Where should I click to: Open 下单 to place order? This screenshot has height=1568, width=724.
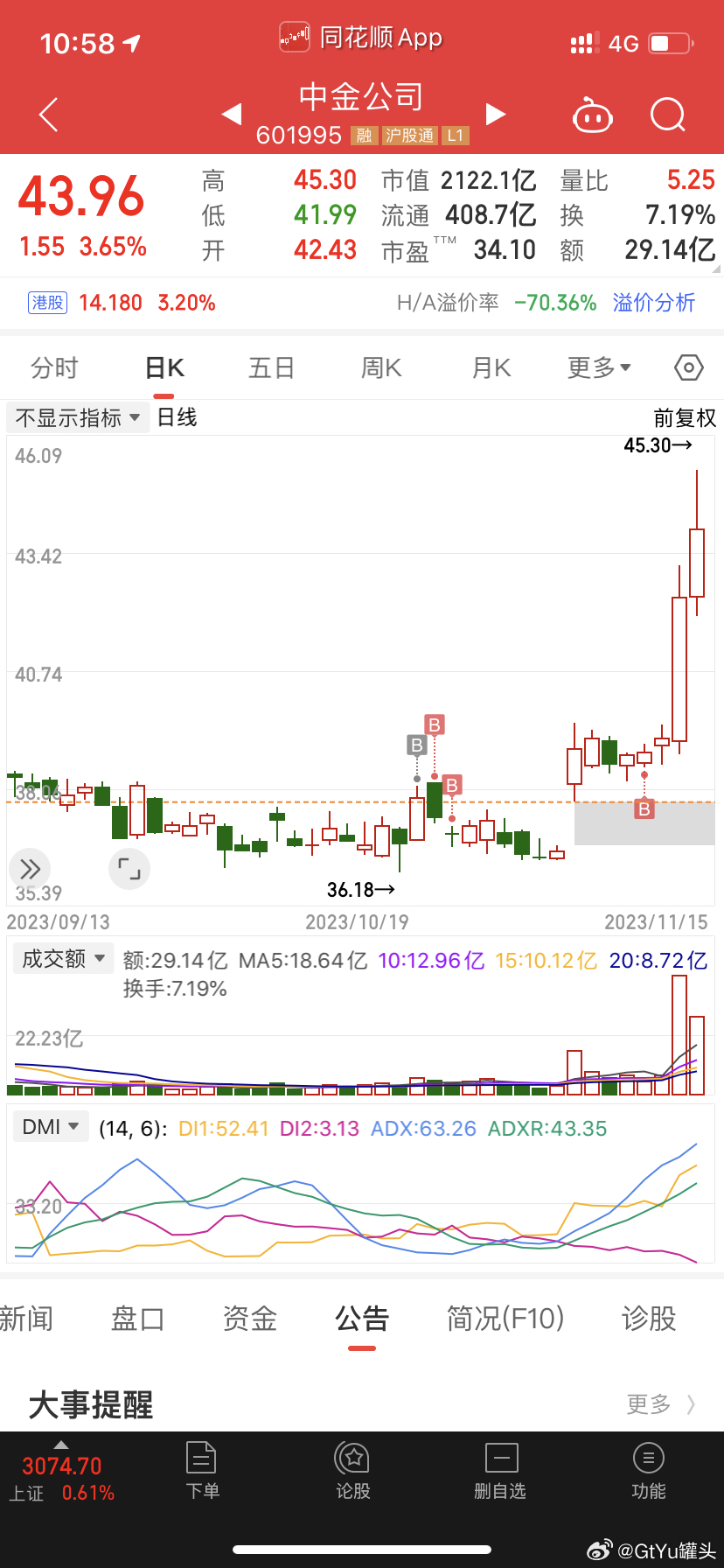click(x=202, y=1472)
